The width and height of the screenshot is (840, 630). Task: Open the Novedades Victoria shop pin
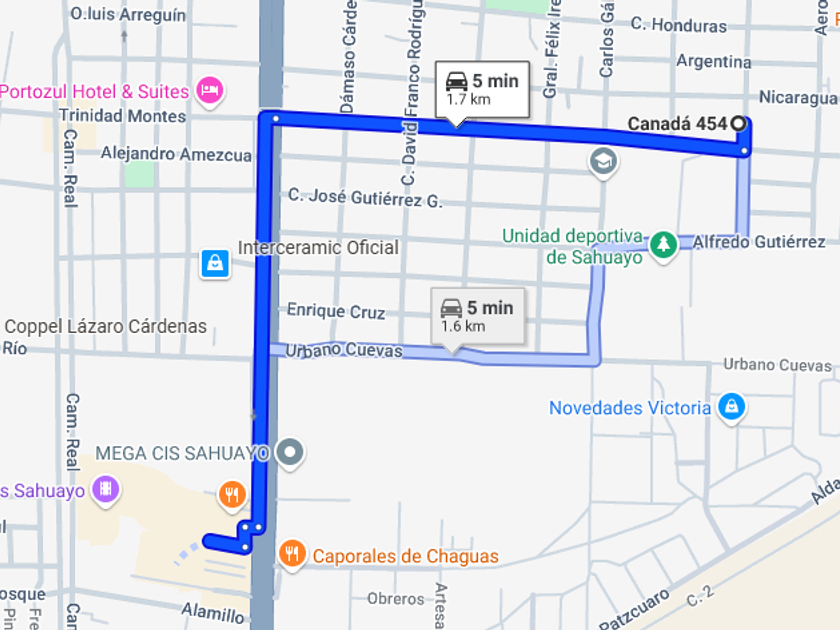(732, 407)
